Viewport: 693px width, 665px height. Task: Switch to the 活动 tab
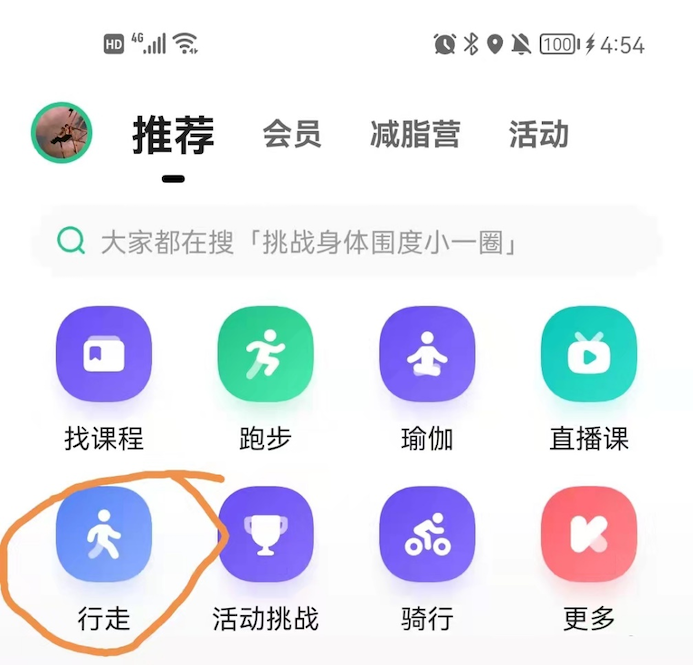pos(538,134)
